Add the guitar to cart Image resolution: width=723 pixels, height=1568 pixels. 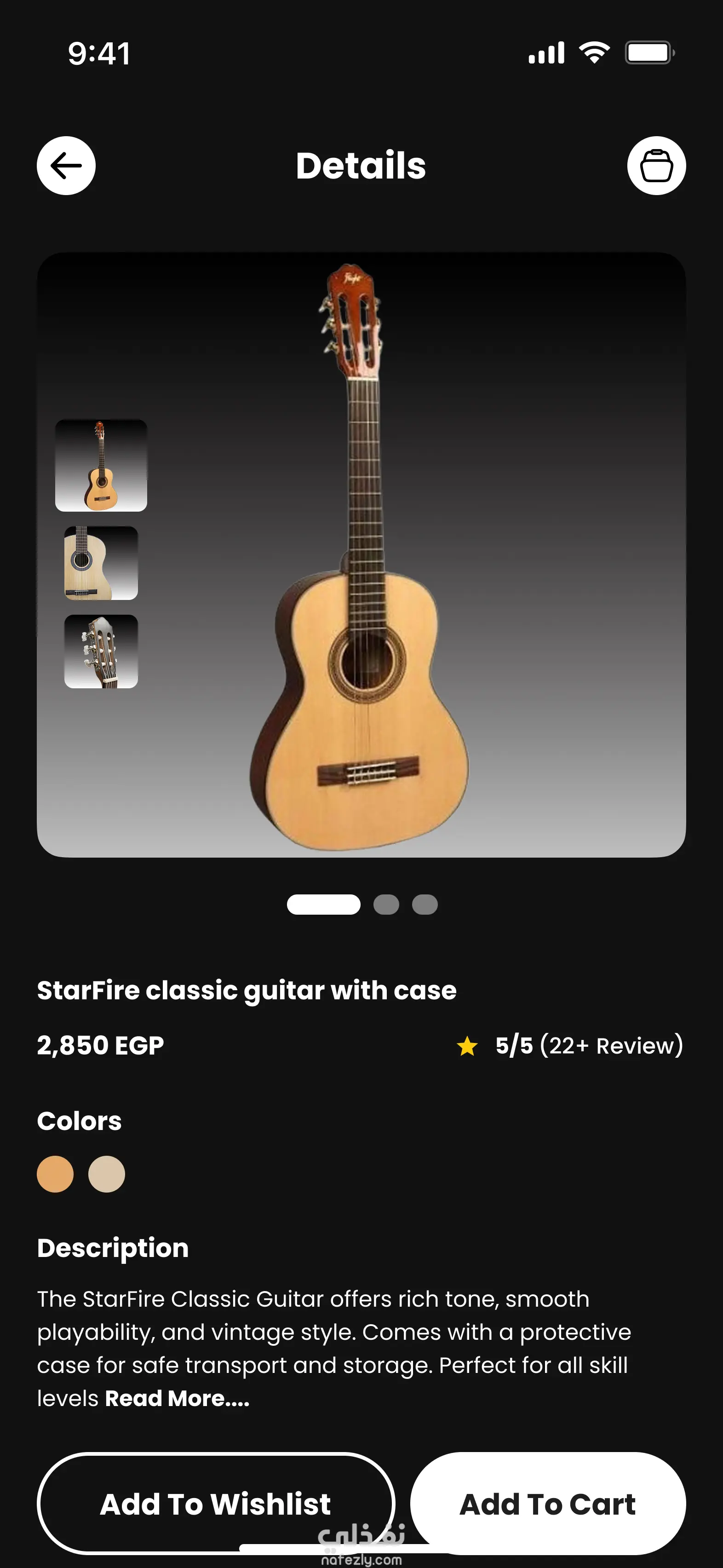tap(548, 1504)
